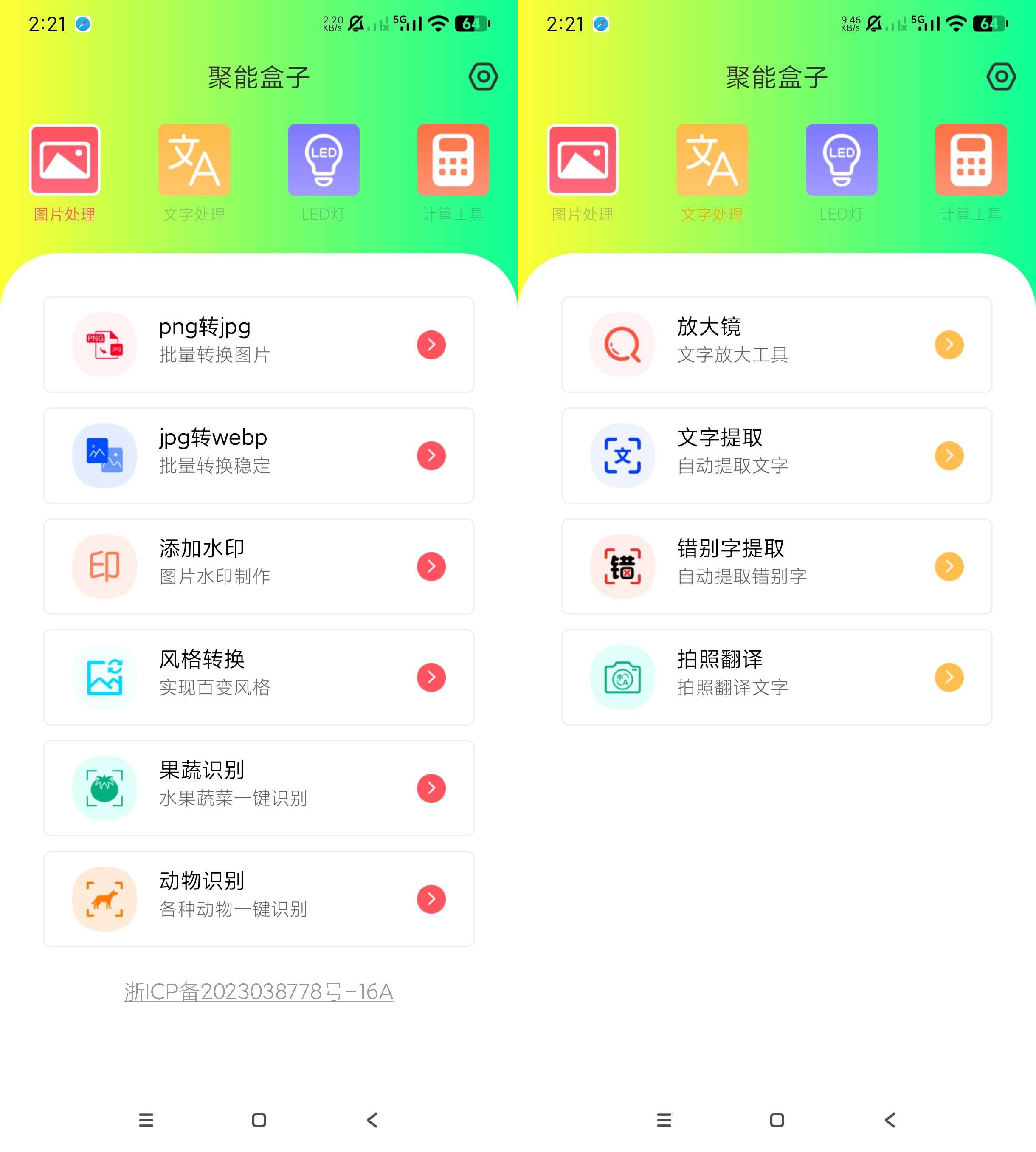Open the jpg转webp converter
This screenshot has width=1036, height=1152.
[x=259, y=455]
